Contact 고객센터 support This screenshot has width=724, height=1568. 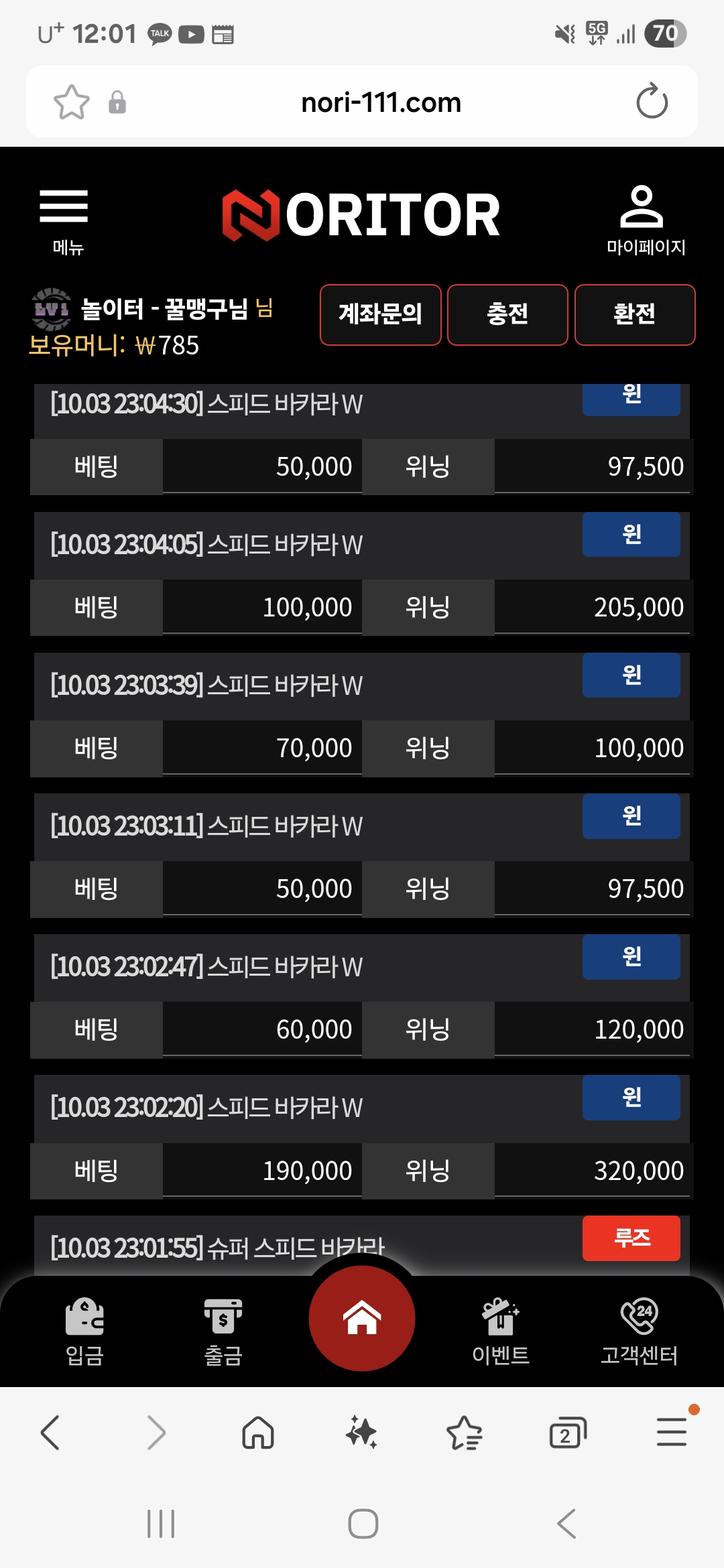point(639,1331)
